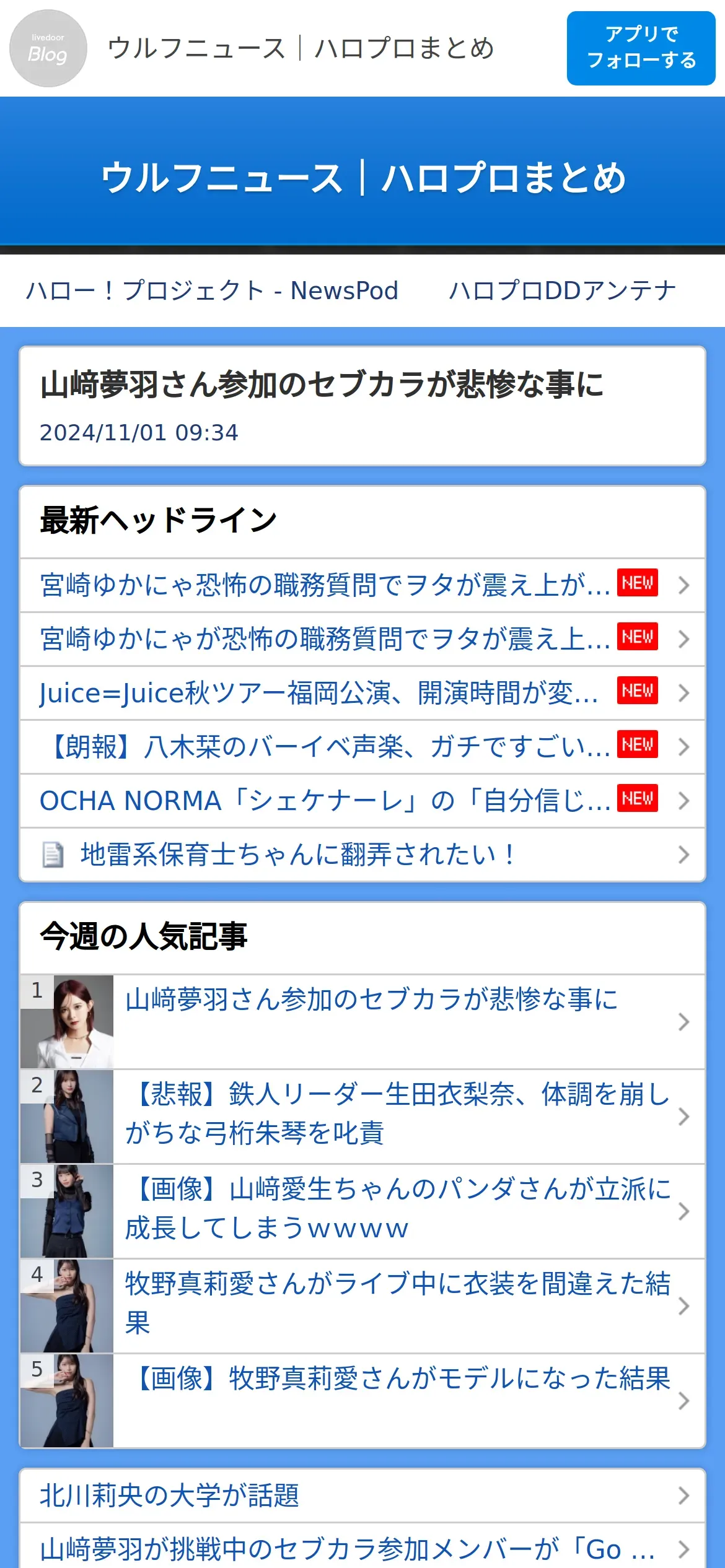Open the livedoor Blog logo icon
This screenshot has height=1568, width=725.
[x=48, y=48]
